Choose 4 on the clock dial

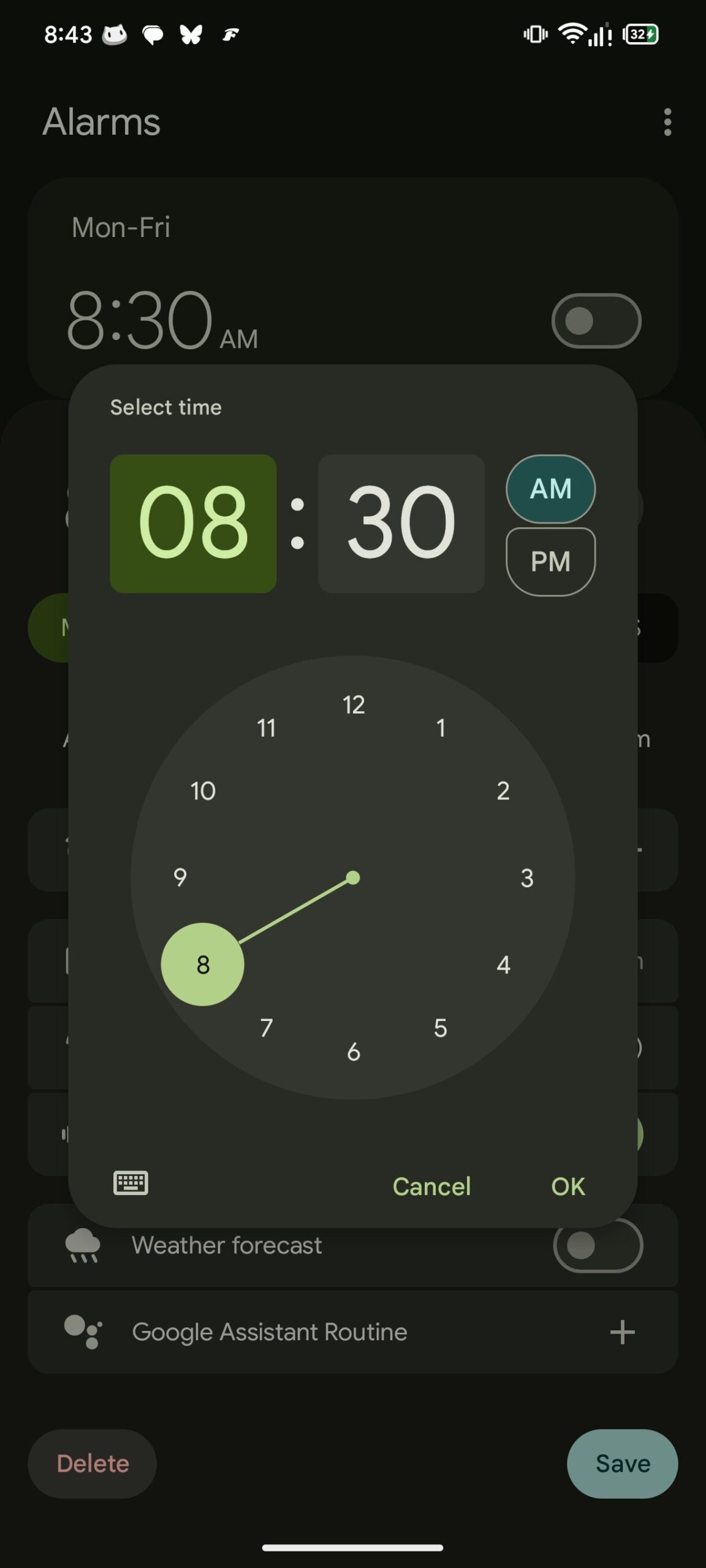click(x=503, y=965)
